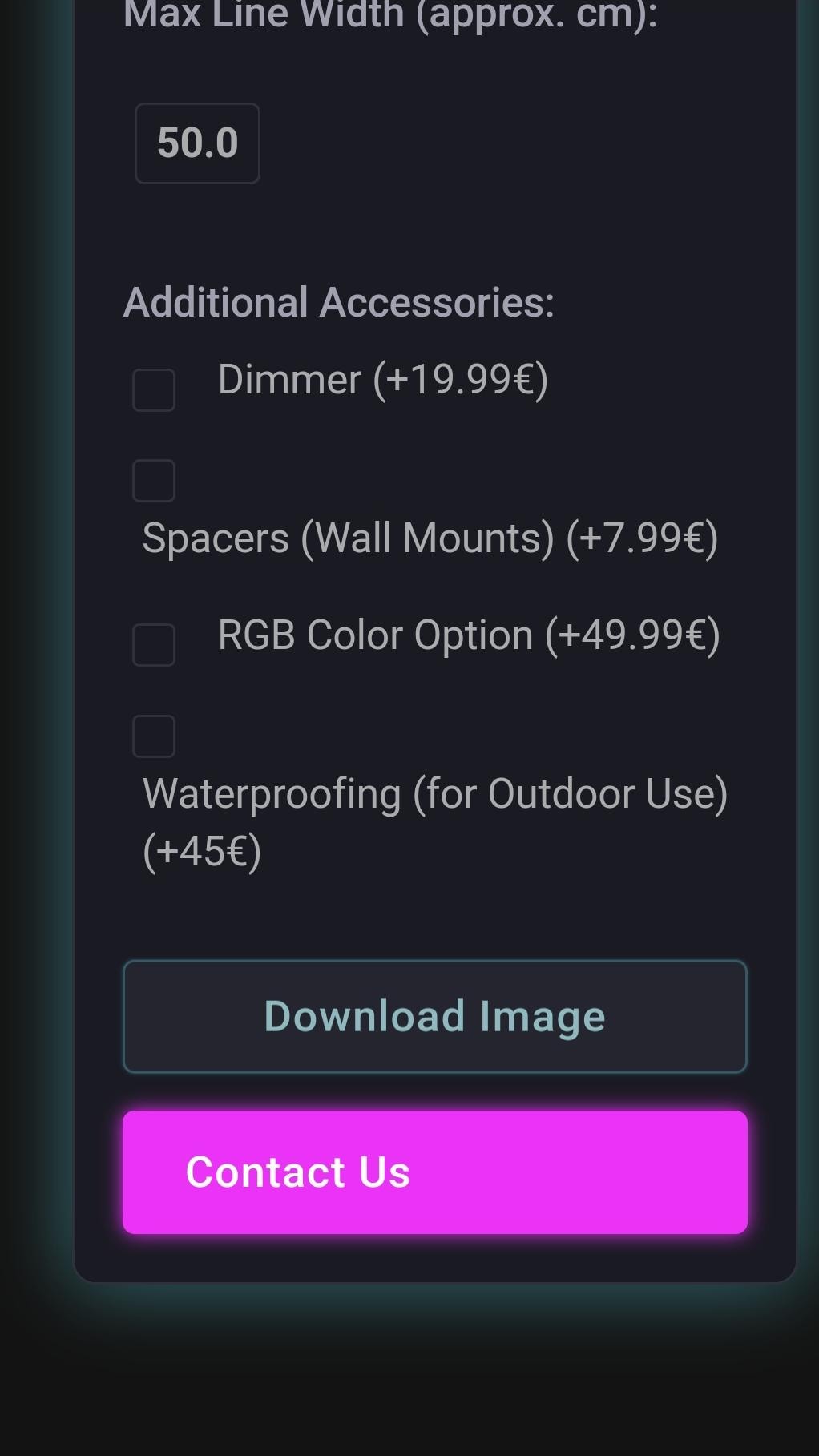Check the Dimmer accessory option
Viewport: 819px width, 1456px height.
point(154,390)
